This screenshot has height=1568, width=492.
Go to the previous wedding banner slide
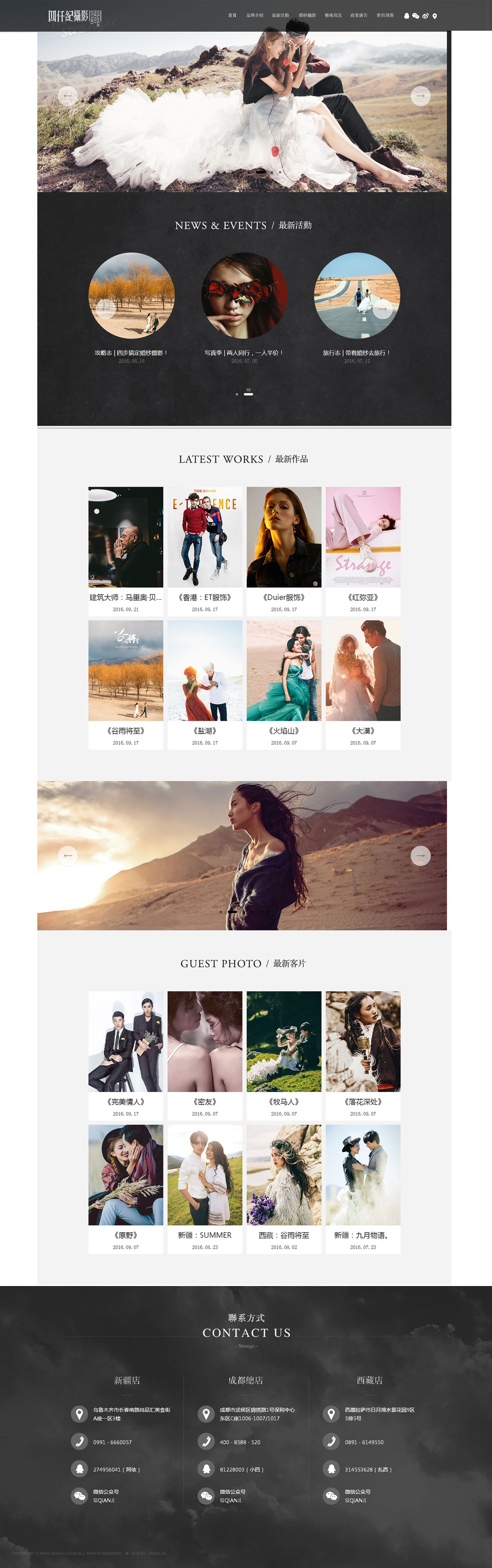pos(68,95)
